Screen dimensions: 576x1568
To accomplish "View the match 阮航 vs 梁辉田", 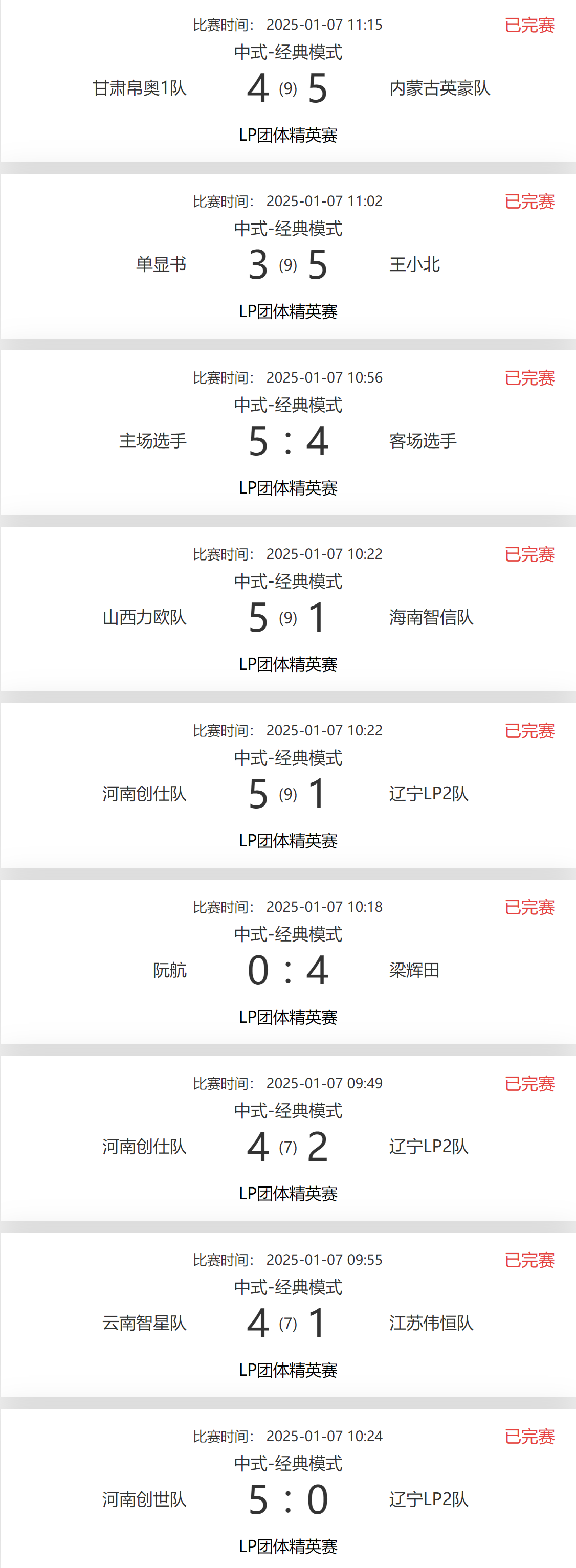I will [288, 970].
